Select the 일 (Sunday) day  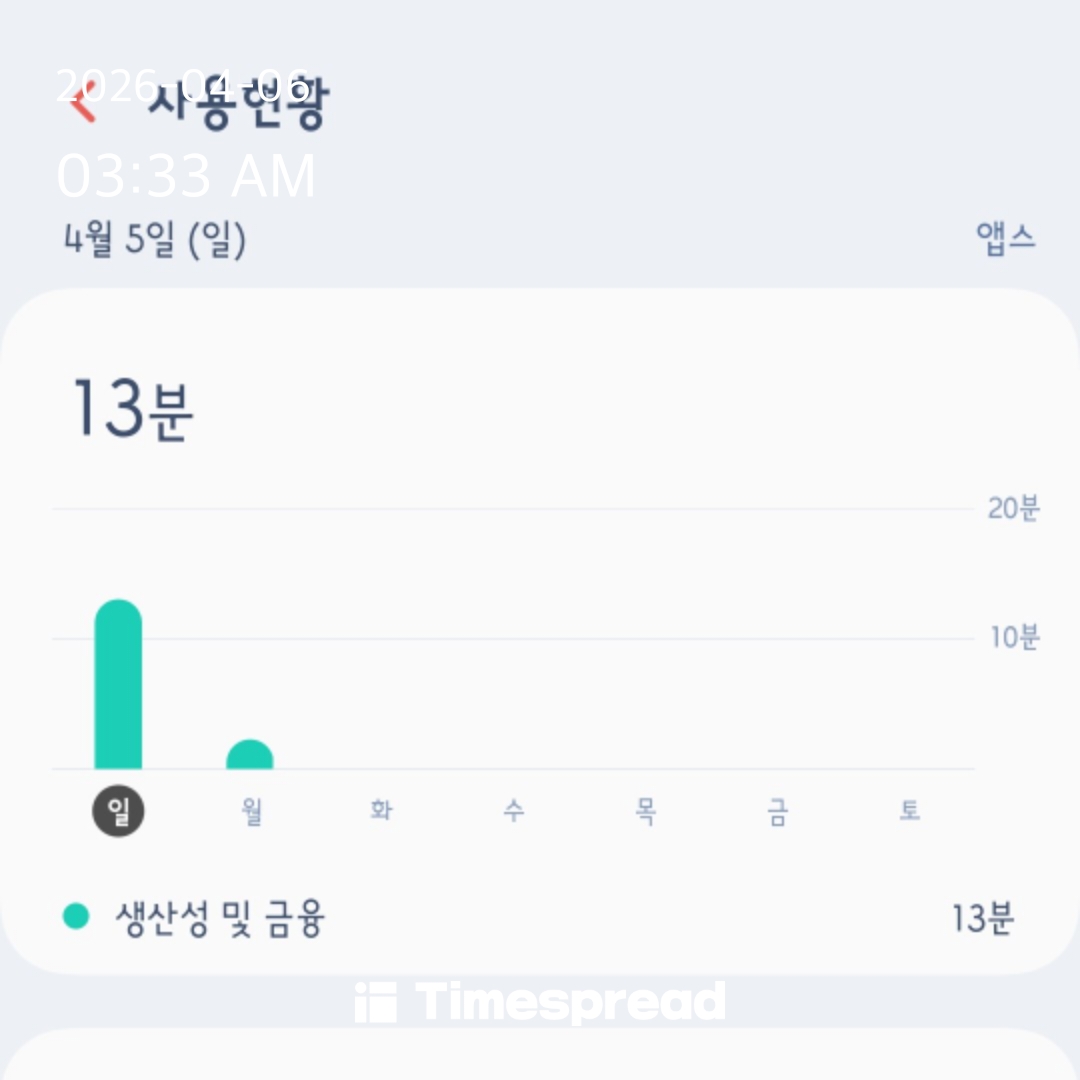(118, 811)
